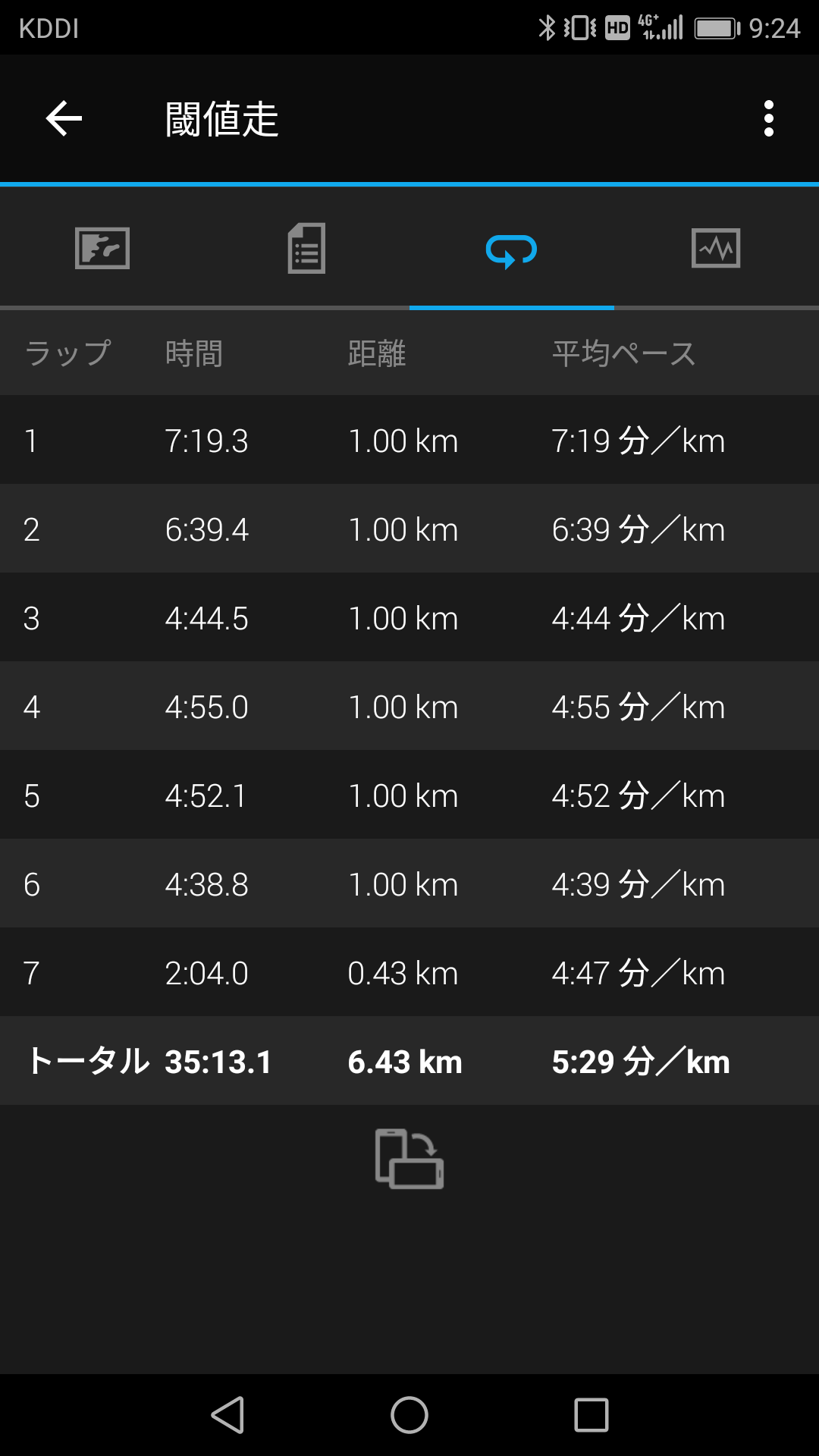The image size is (819, 1456).
Task: Switch to the activity details tab
Action: (306, 248)
